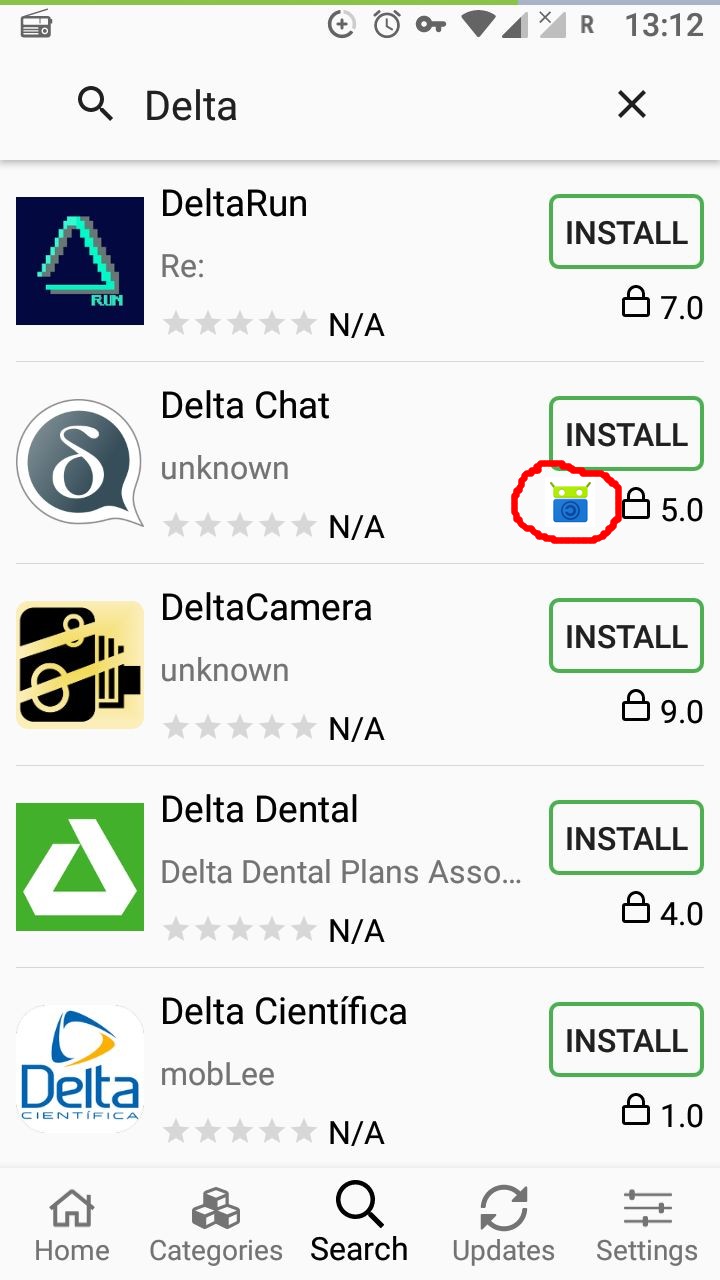
Task: Clear the Delta search text
Action: coord(632,104)
